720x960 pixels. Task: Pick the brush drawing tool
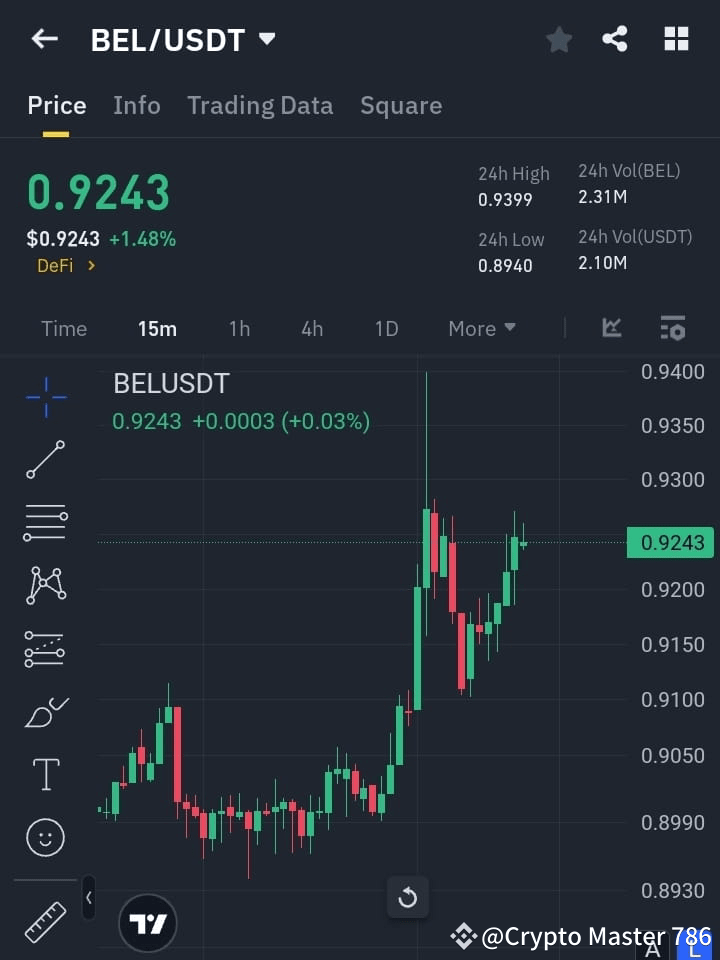tap(45, 711)
